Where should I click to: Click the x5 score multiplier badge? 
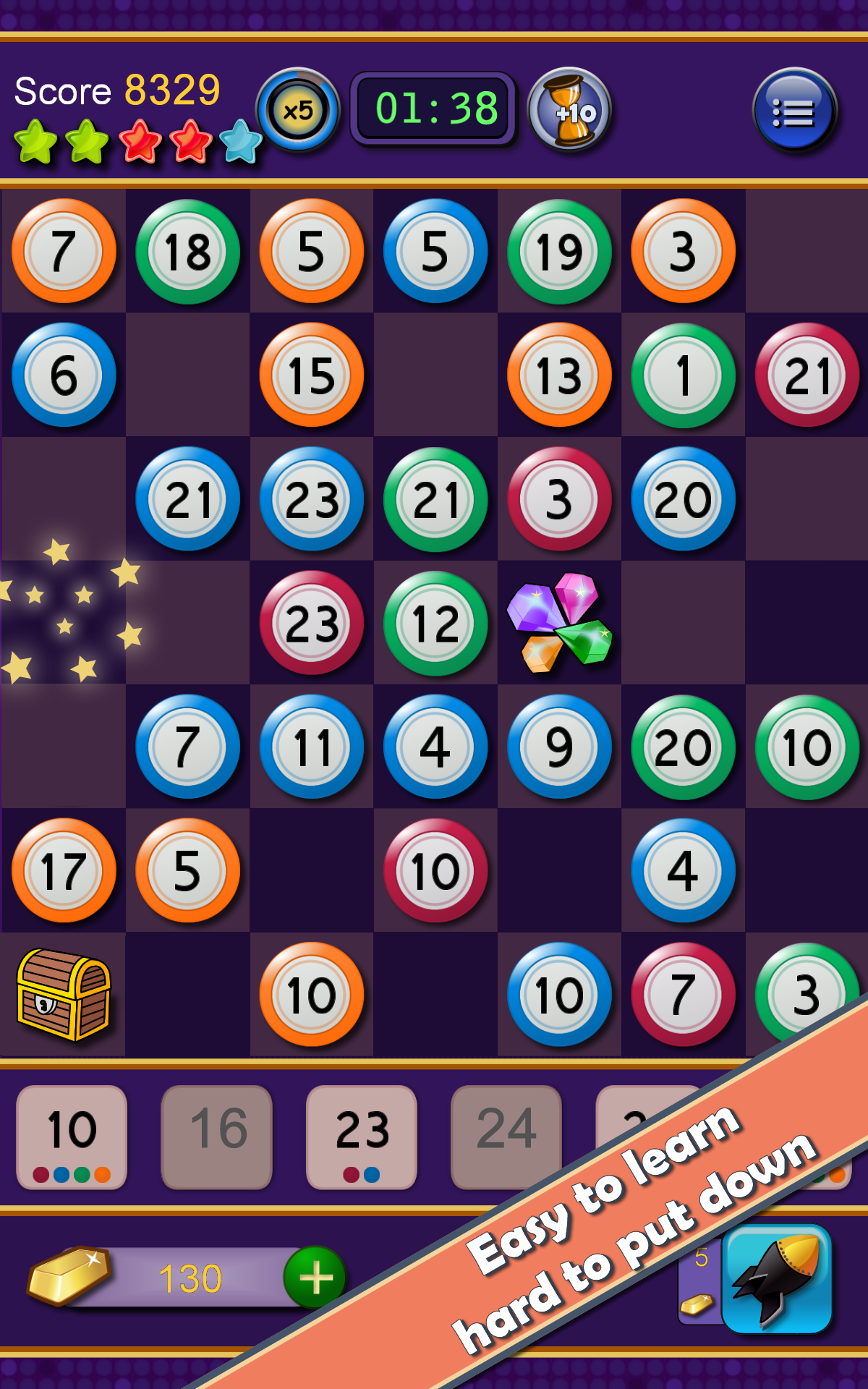pos(297,109)
